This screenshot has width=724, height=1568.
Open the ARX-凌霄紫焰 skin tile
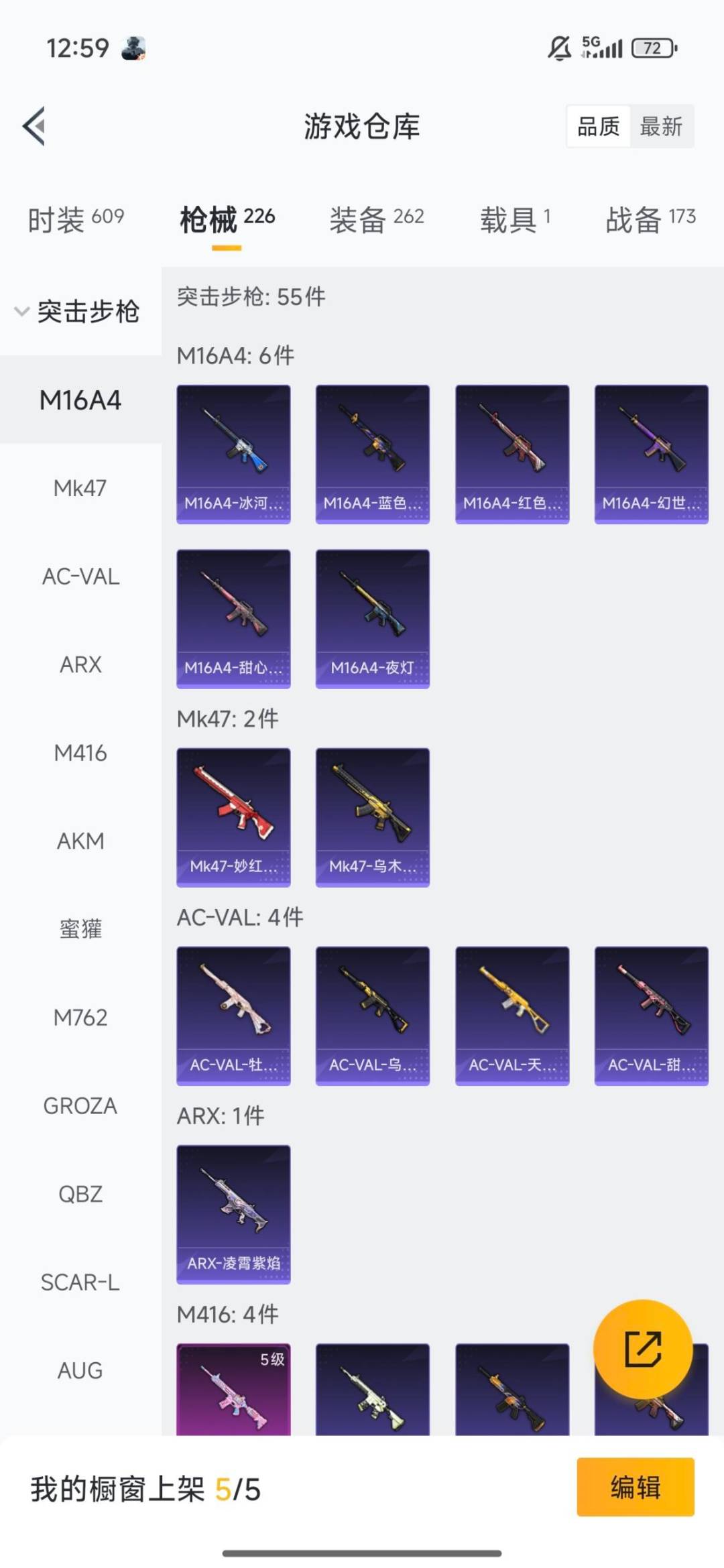(x=233, y=1213)
